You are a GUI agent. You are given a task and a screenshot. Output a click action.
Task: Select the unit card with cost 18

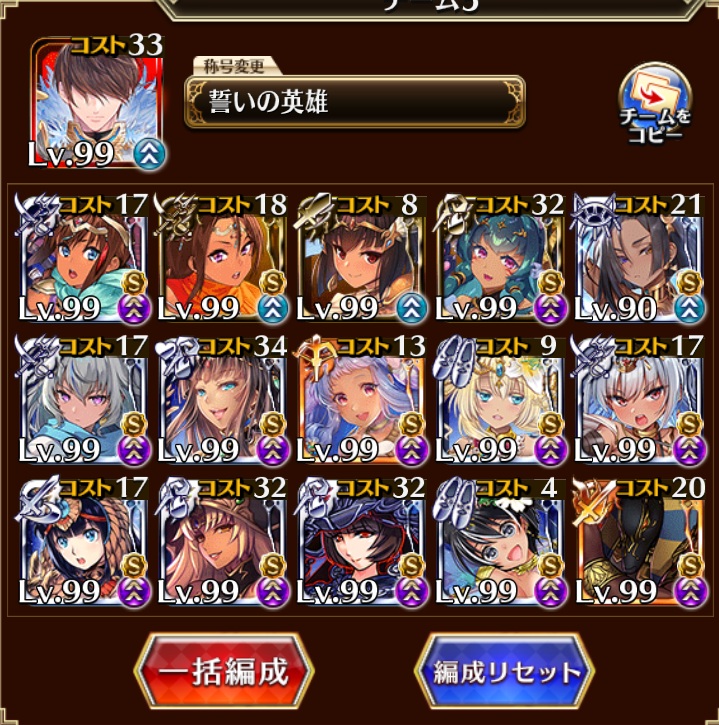(x=220, y=257)
